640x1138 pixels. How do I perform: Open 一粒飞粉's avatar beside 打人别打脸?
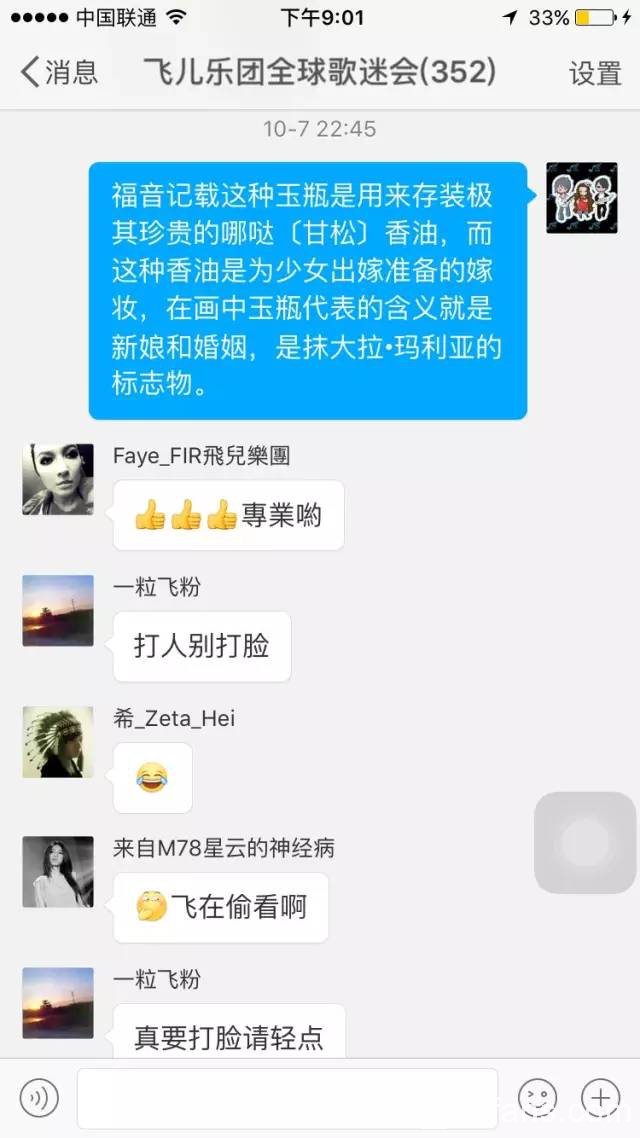58,610
